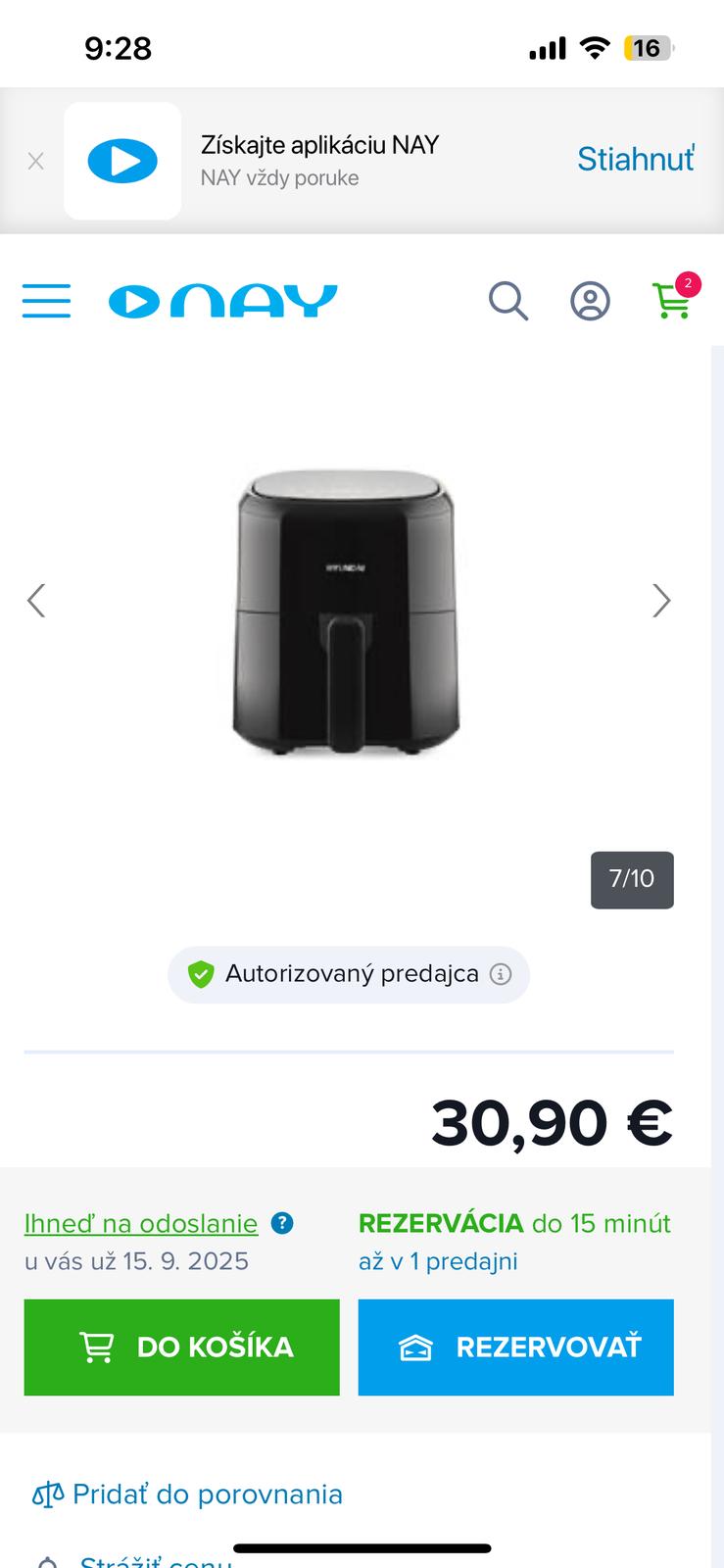Tap the help icon beside Ihneď na odoslanie
Viewport: 724px width, 1568px height.
point(282,1223)
